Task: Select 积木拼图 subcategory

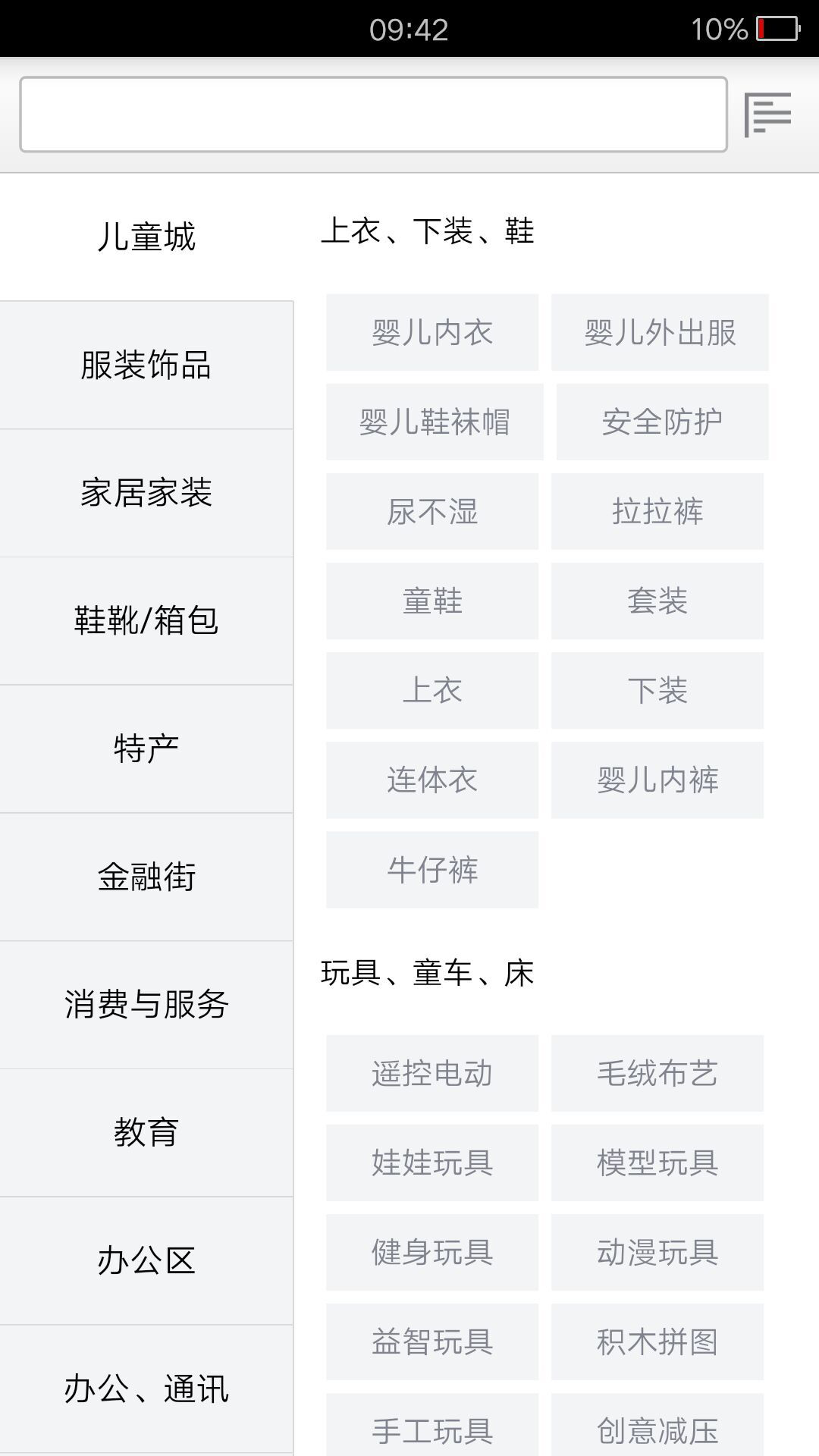Action: 657,1342
